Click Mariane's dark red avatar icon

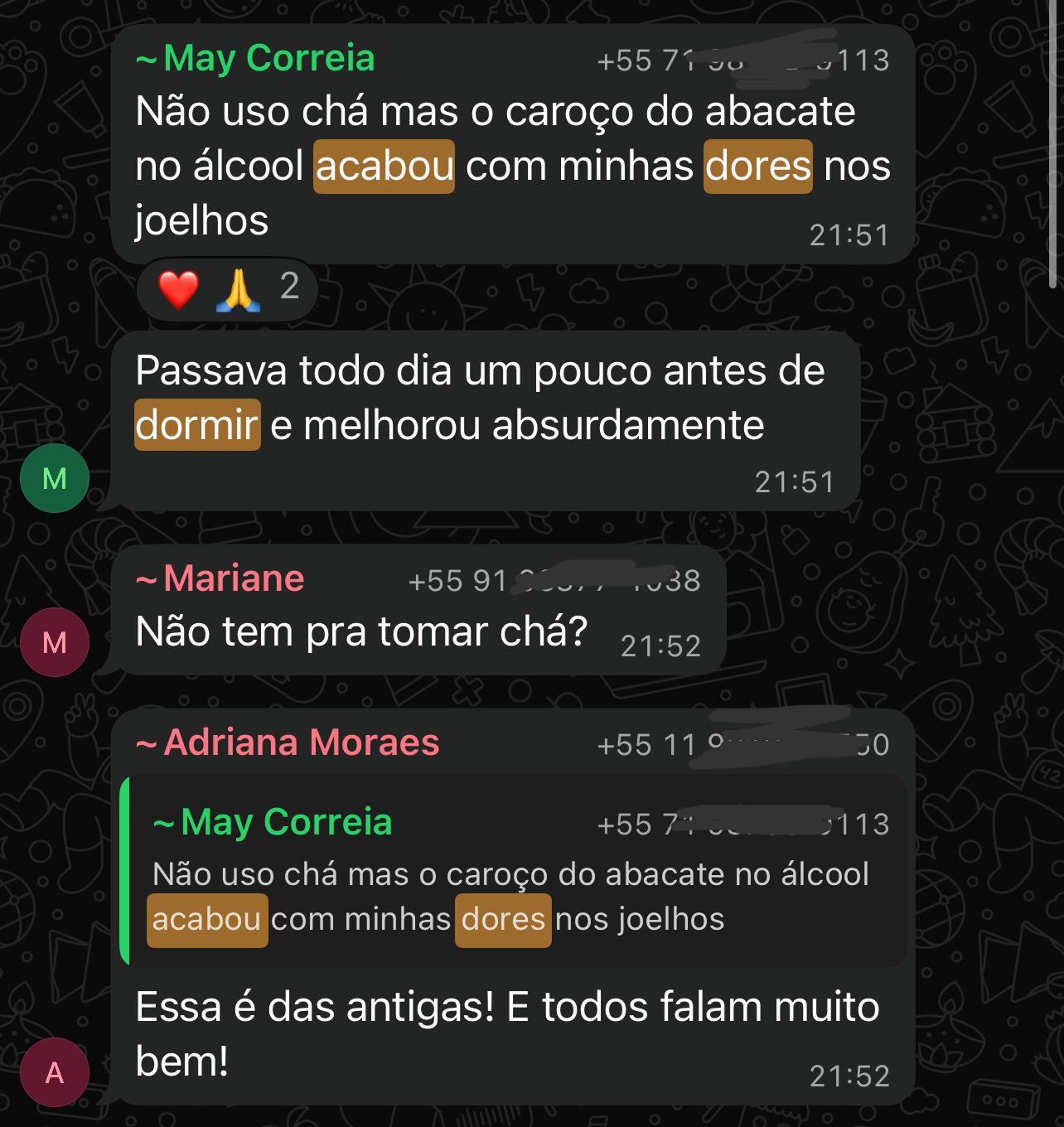coord(55,642)
